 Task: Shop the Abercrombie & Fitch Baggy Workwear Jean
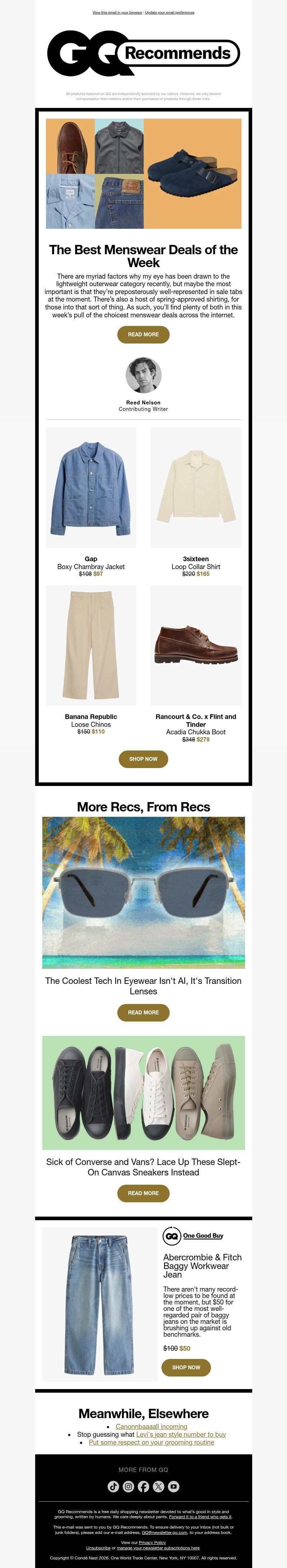(186, 1367)
